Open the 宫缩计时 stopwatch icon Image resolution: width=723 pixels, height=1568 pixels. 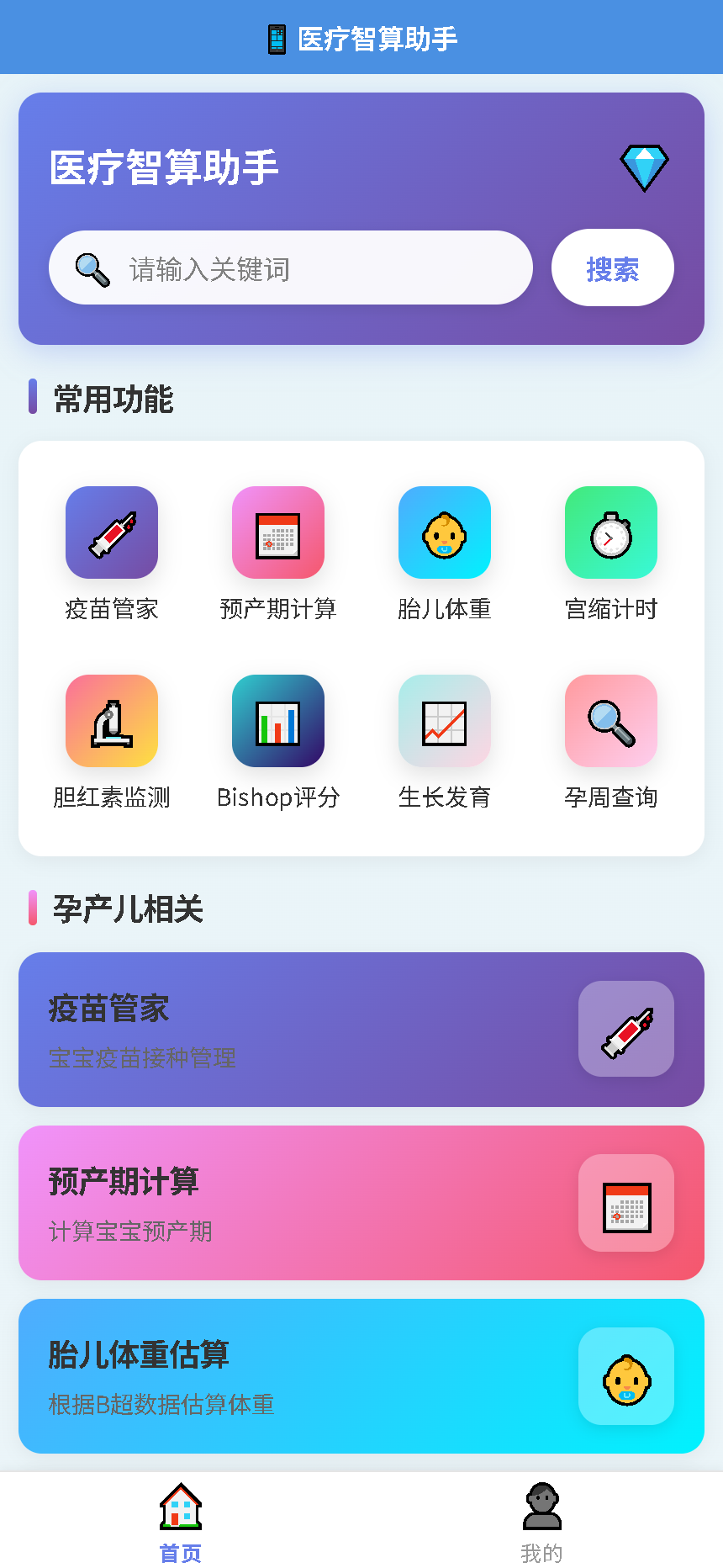click(610, 532)
